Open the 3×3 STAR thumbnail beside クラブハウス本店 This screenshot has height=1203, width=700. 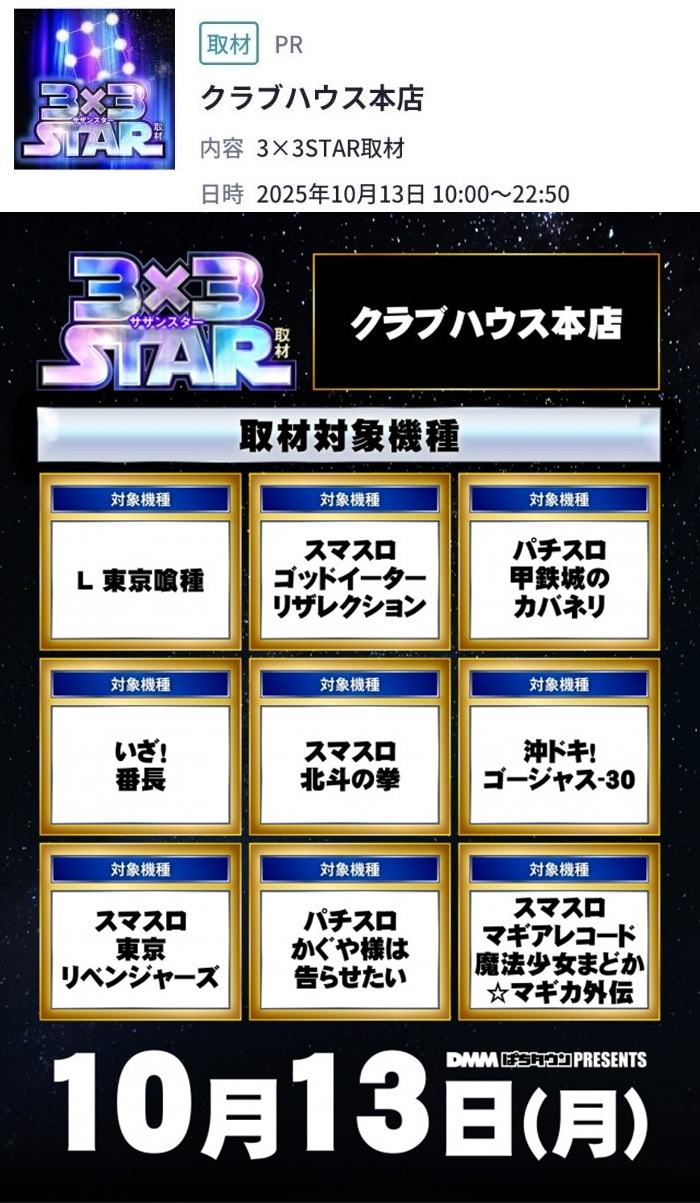pyautogui.click(x=94, y=89)
